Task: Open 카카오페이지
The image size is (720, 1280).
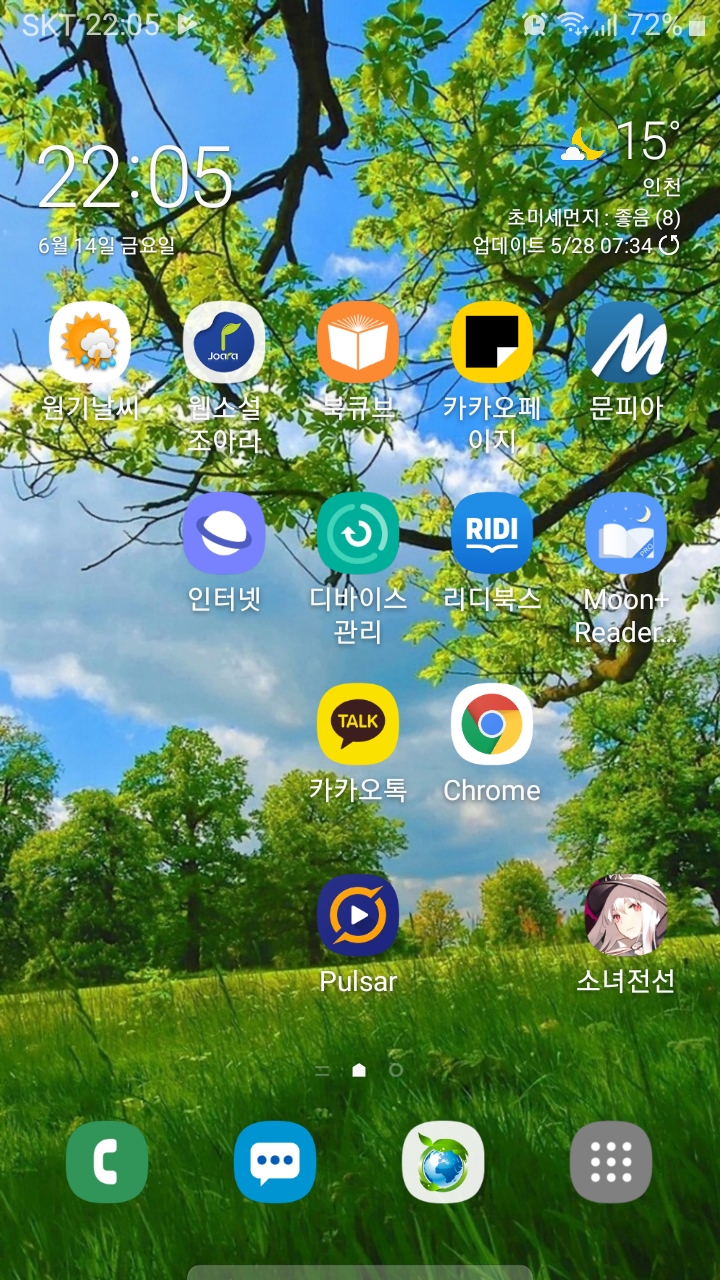Action: click(x=492, y=342)
